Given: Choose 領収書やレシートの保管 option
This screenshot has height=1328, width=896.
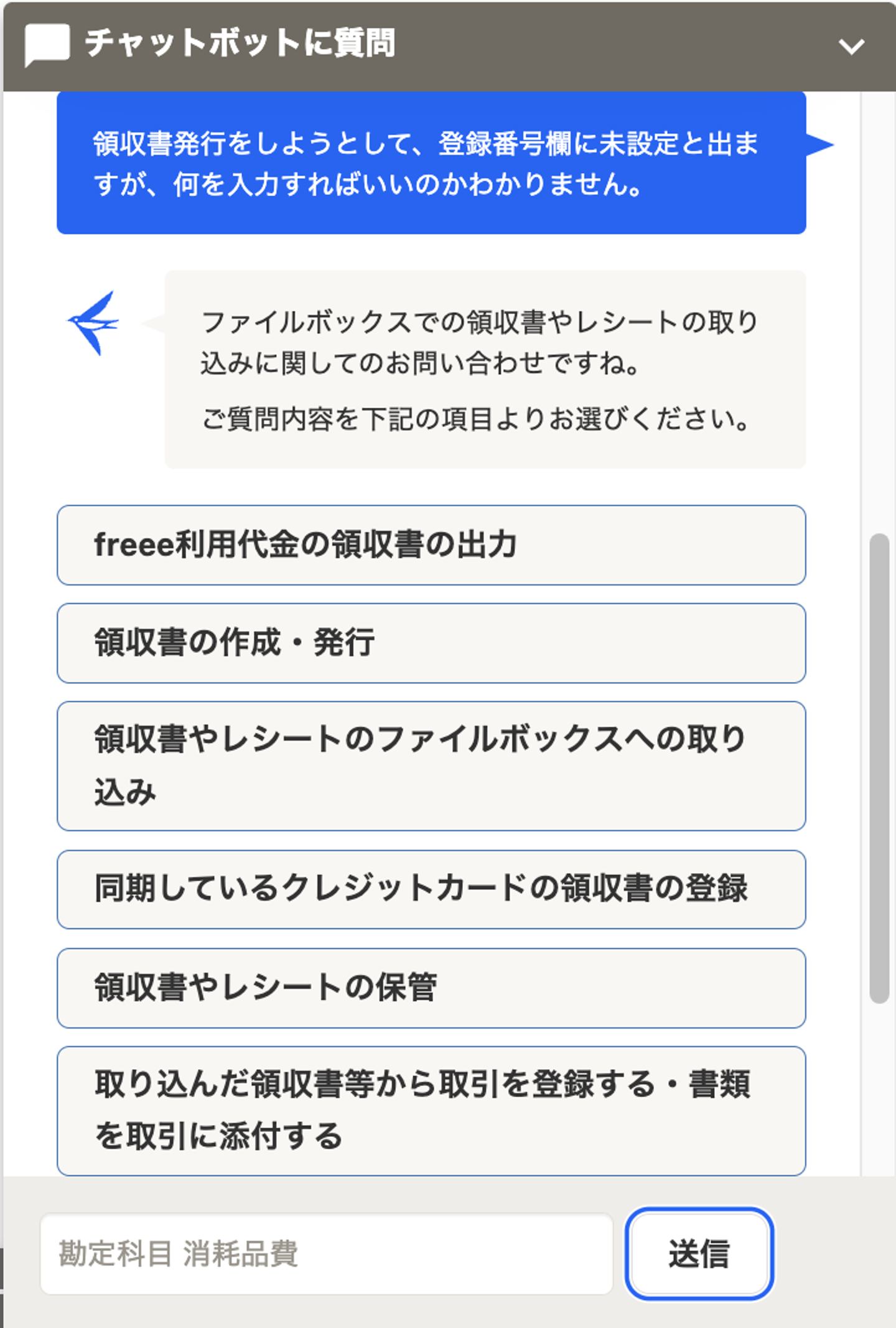Looking at the screenshot, I should pos(431,988).
